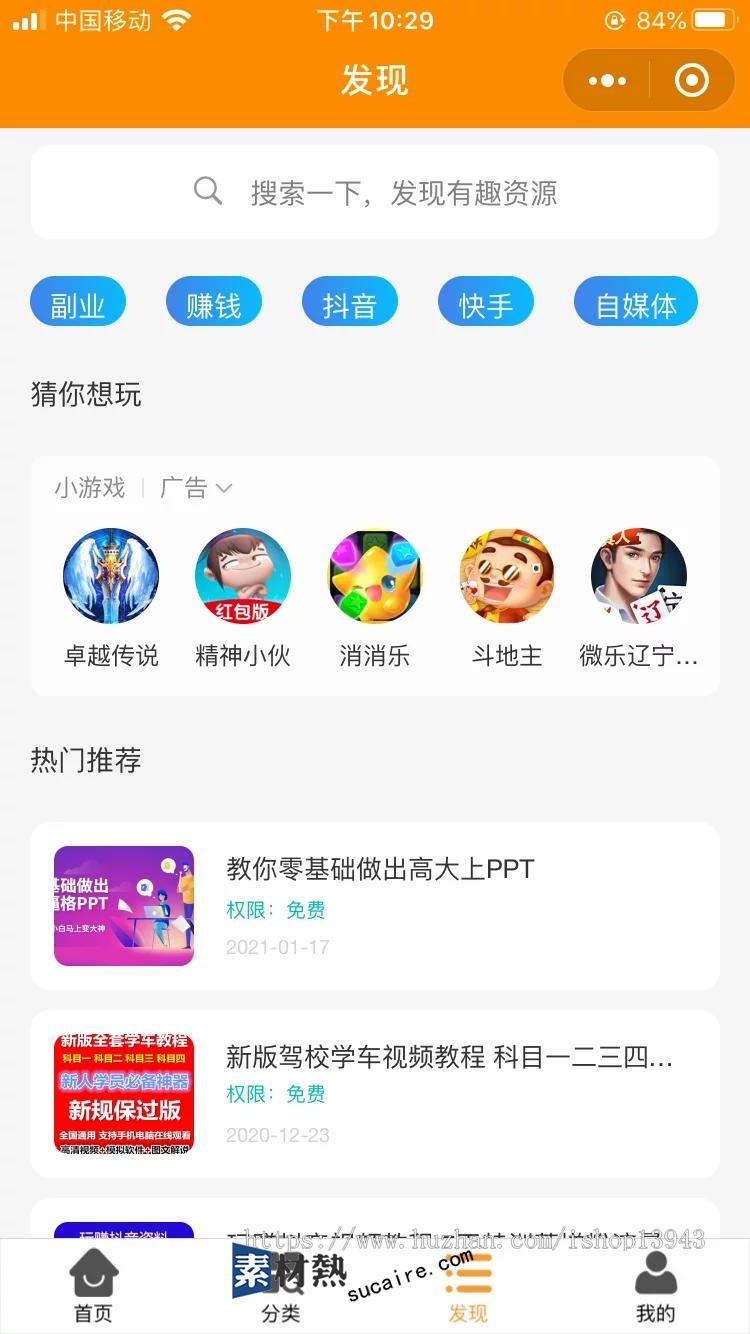
Task: Select the 赚钱 tag chip
Action: [214, 303]
